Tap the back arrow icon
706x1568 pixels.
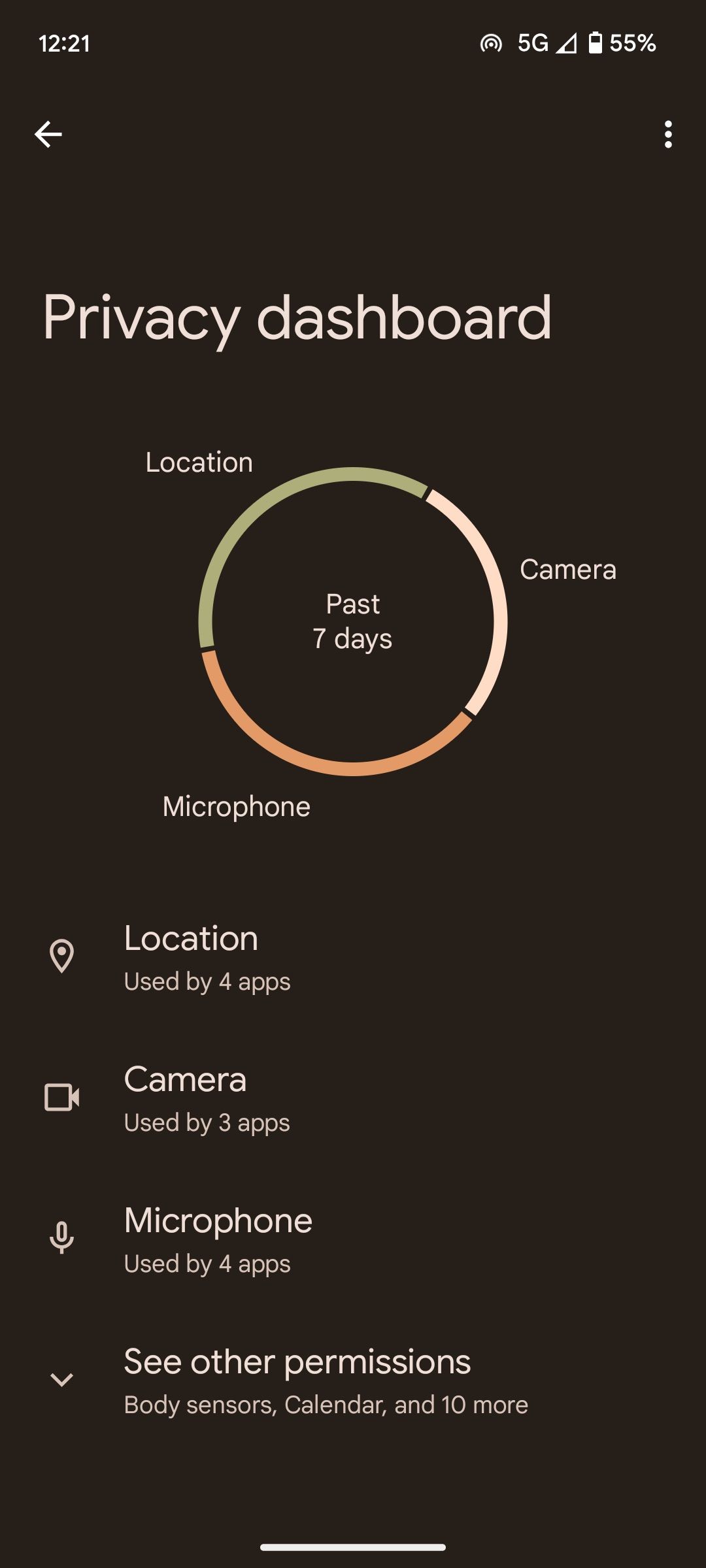(x=48, y=134)
